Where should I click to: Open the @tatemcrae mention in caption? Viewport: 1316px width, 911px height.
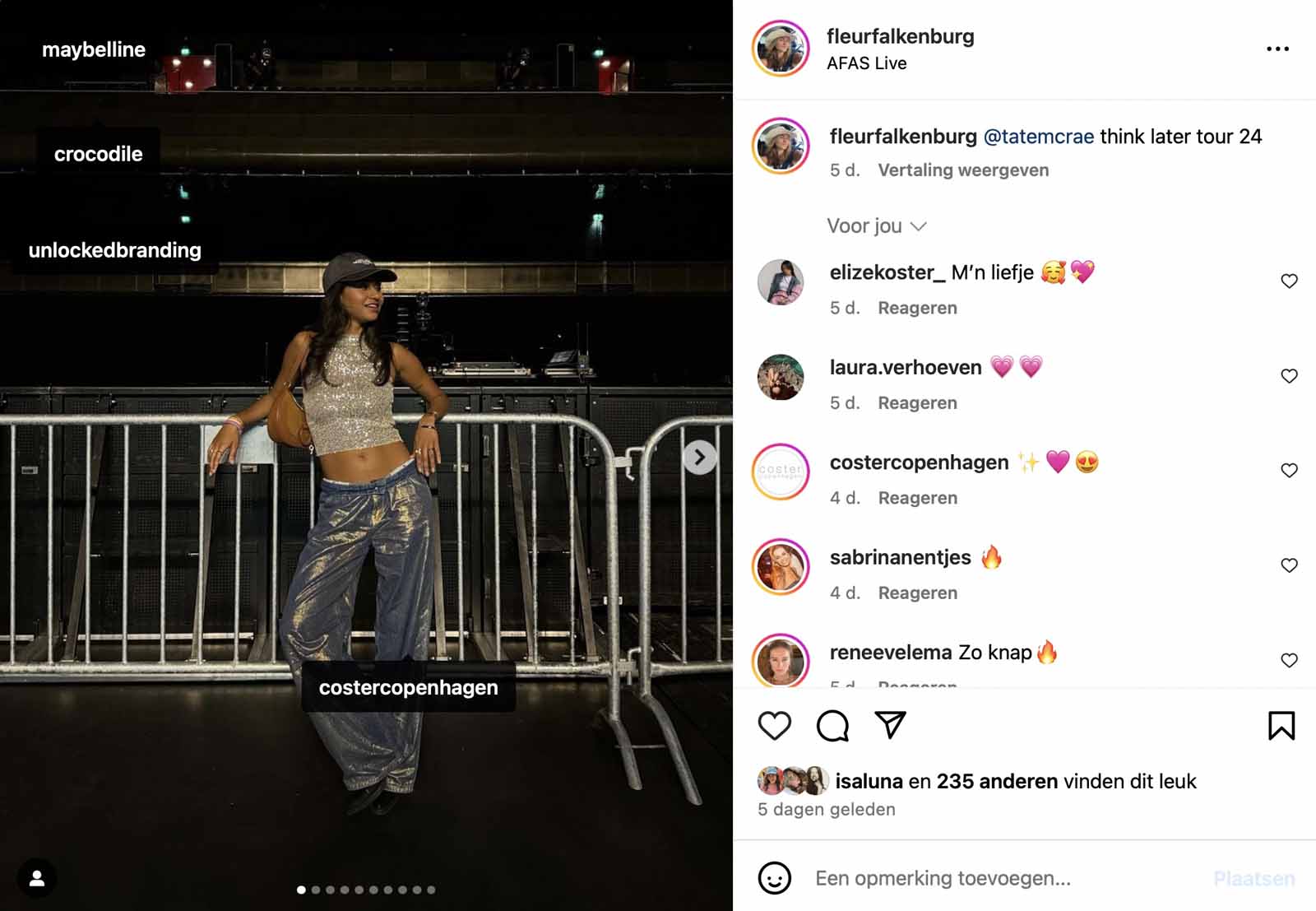1038,137
